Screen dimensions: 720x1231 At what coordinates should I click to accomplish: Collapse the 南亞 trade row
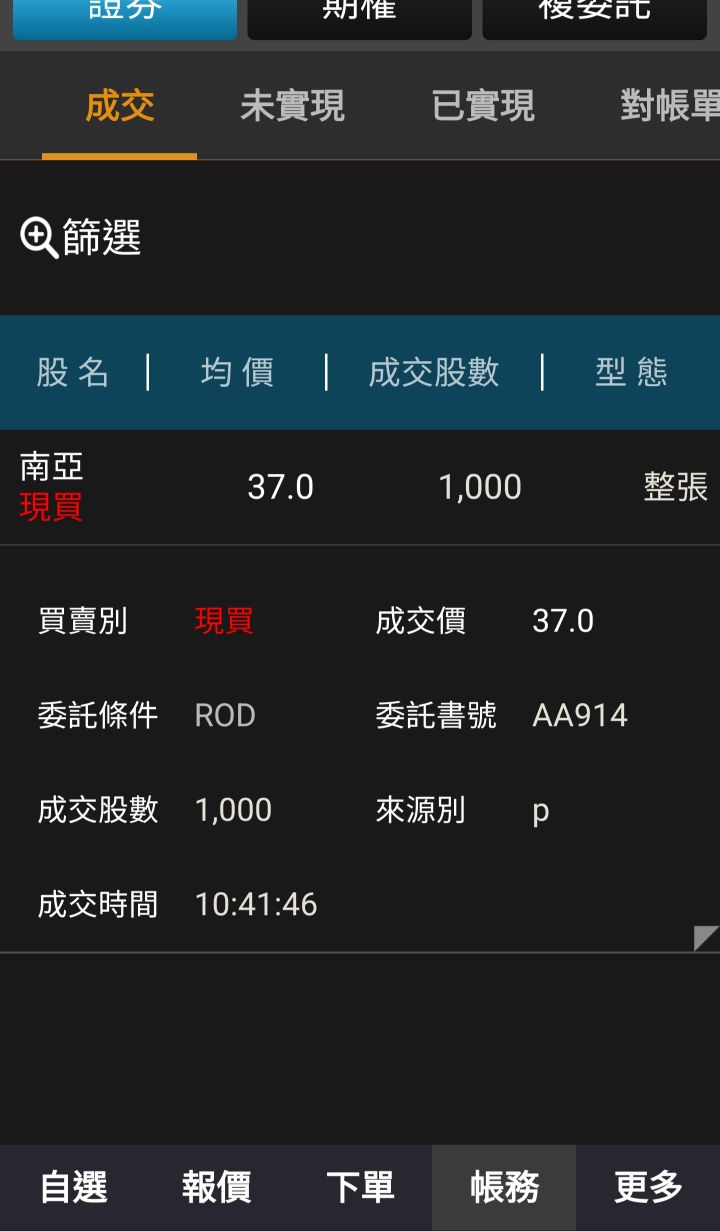(360, 487)
